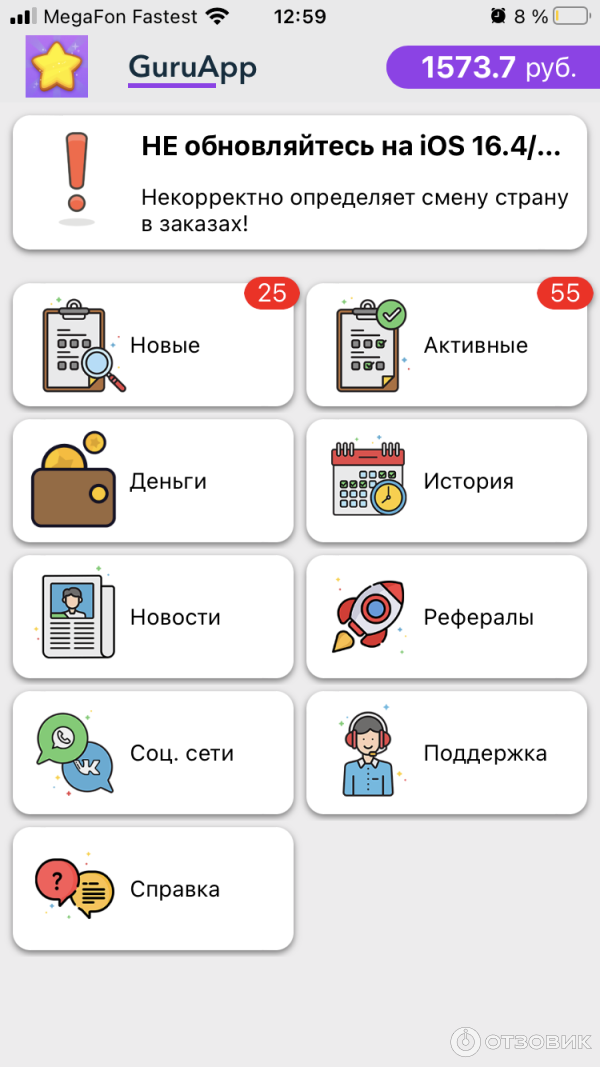The image size is (600, 1067).
Task: Contact Поддержка from the grid
Action: [x=446, y=753]
